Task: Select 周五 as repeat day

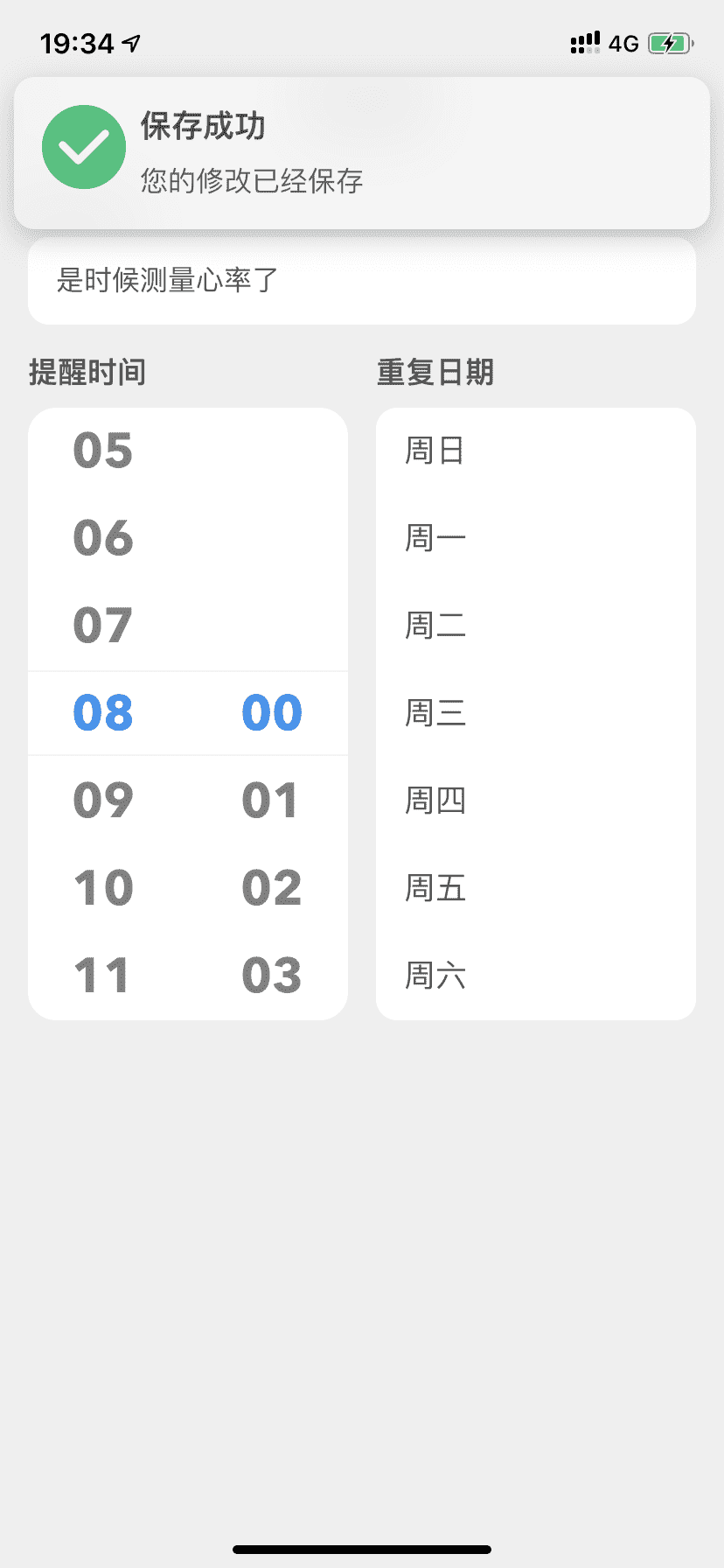Action: (x=536, y=888)
